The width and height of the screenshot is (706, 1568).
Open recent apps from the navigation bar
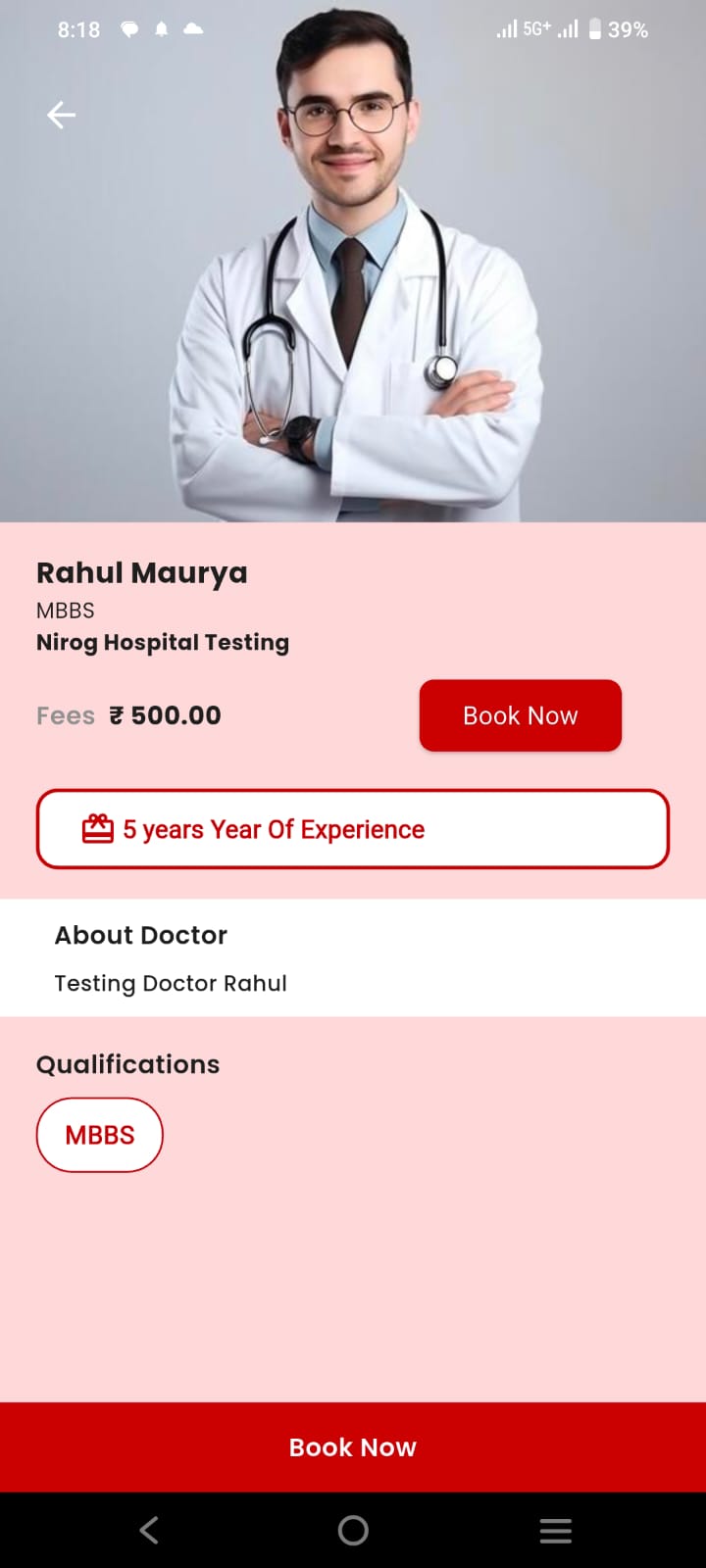click(x=555, y=1530)
